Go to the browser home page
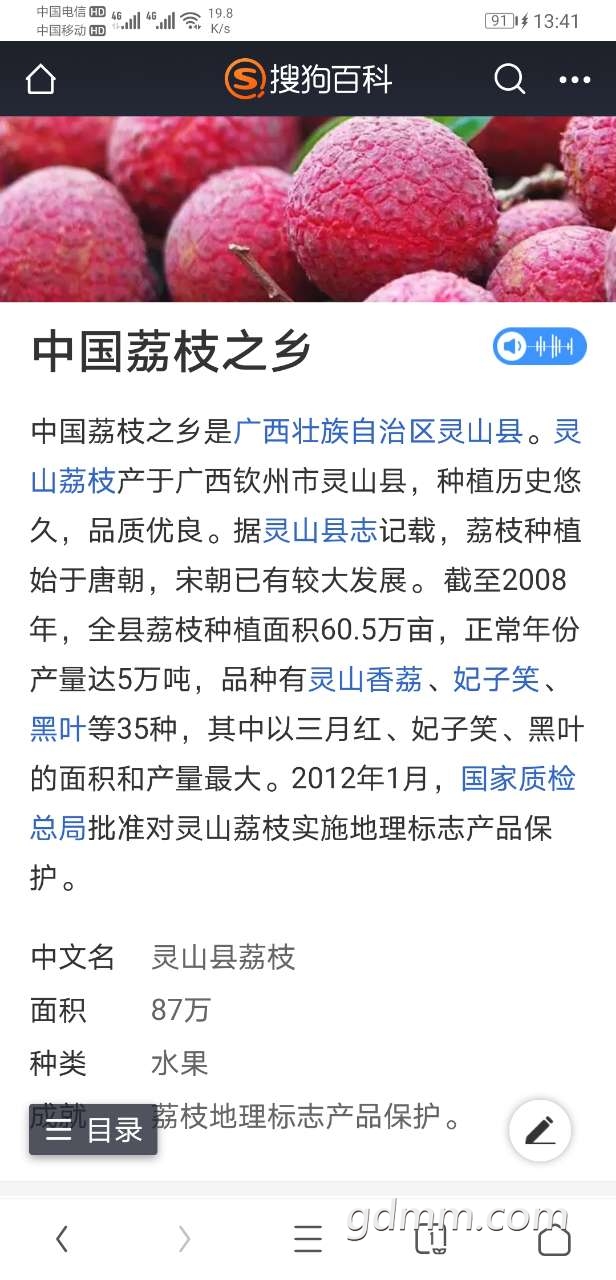The width and height of the screenshot is (616, 1280). [x=554, y=1240]
